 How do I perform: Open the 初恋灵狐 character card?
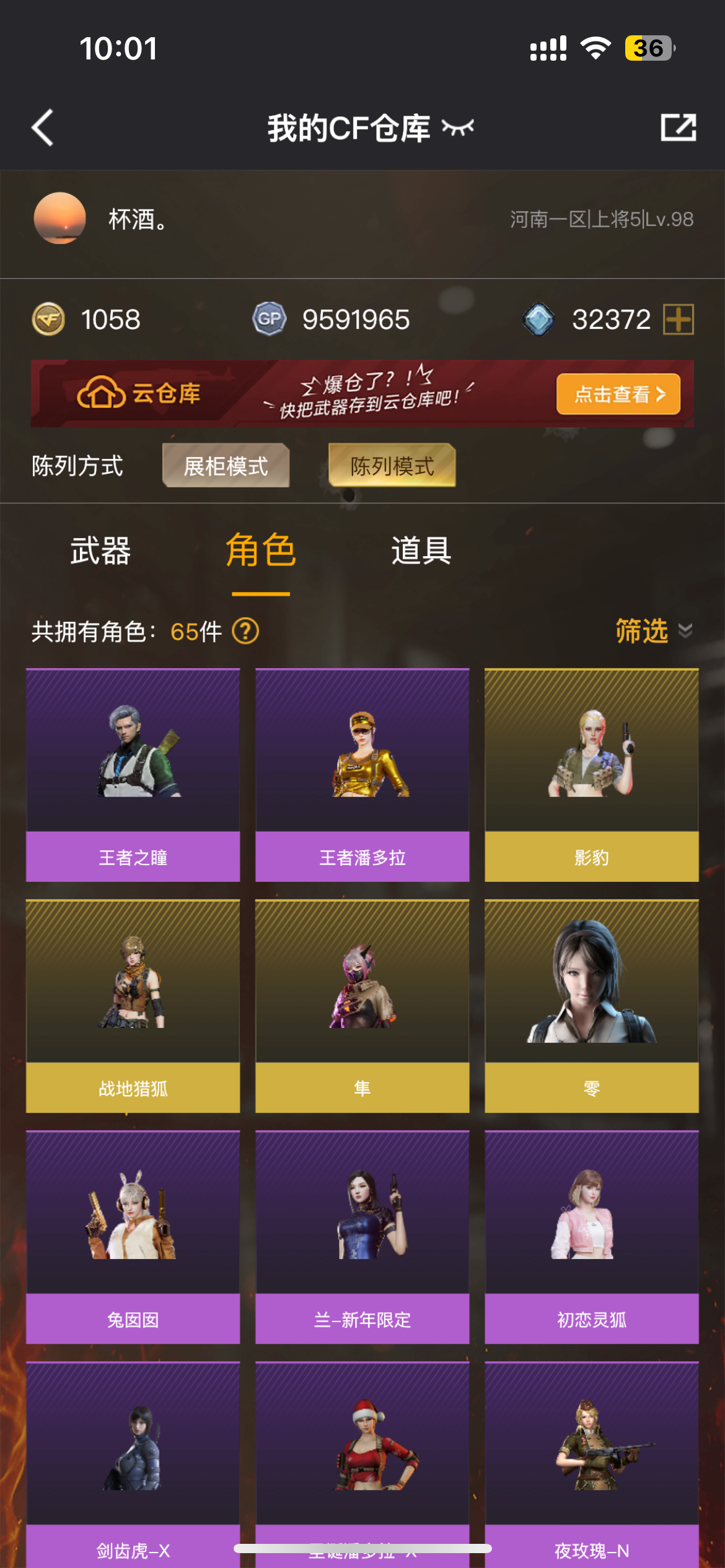click(x=591, y=1237)
